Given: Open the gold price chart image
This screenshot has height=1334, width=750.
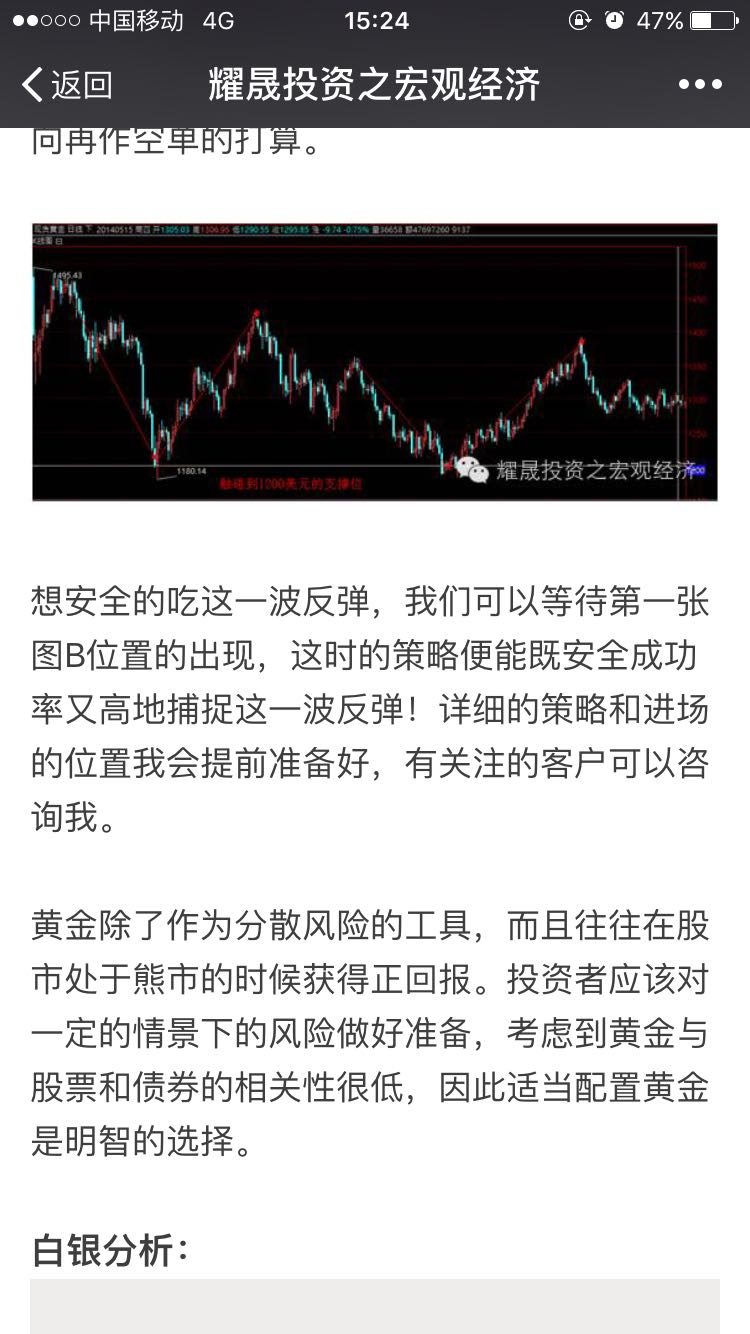Looking at the screenshot, I should coord(375,362).
